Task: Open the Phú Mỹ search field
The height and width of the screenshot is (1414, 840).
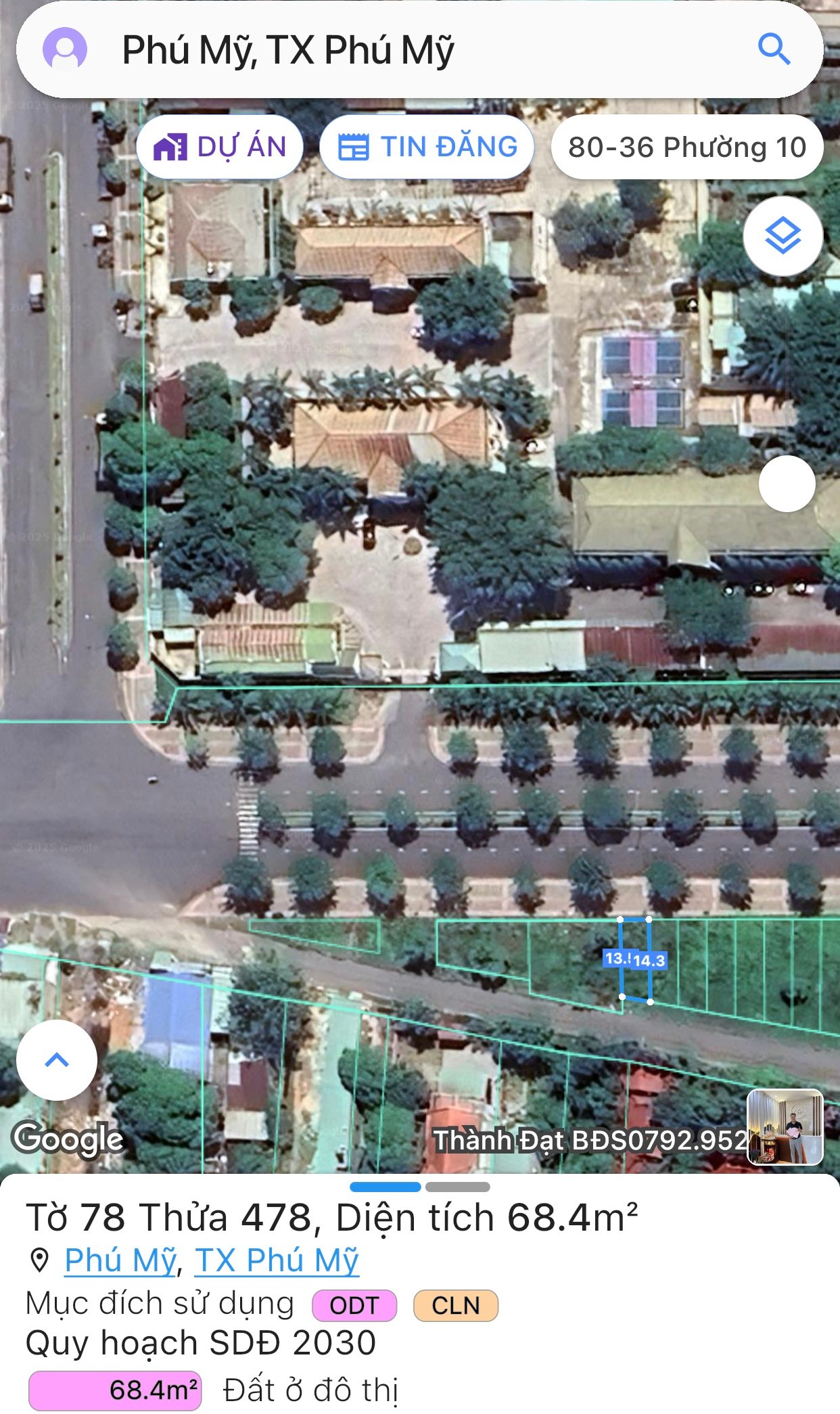Action: 406,51
